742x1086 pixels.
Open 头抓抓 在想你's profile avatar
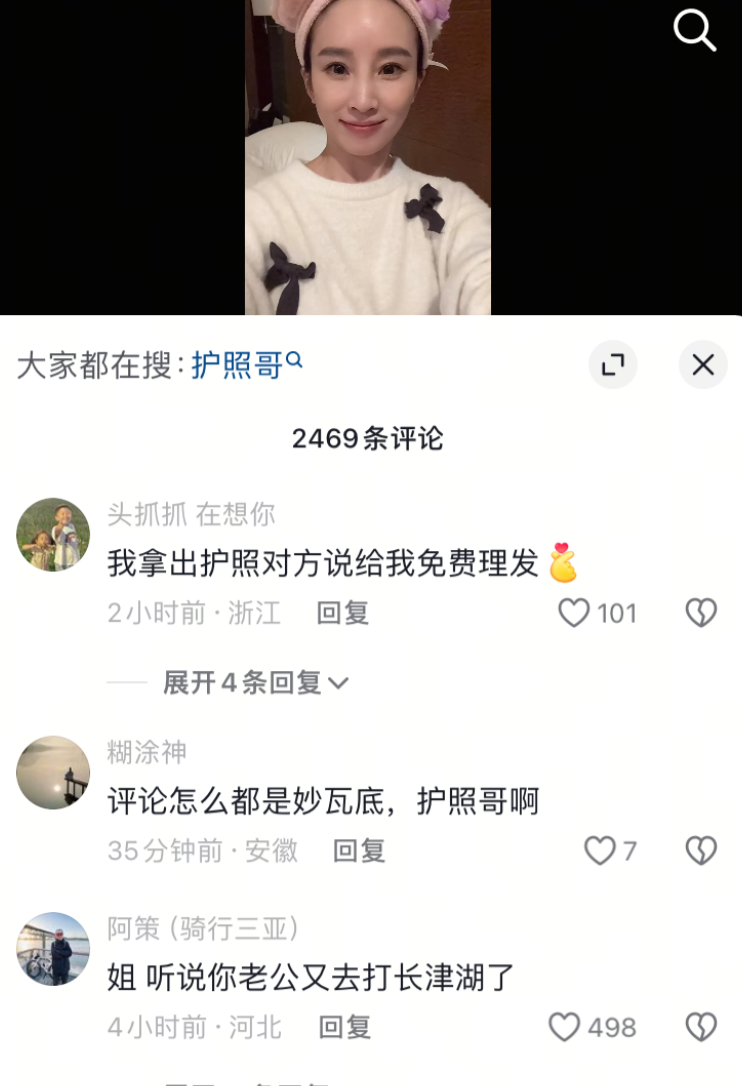pos(53,535)
